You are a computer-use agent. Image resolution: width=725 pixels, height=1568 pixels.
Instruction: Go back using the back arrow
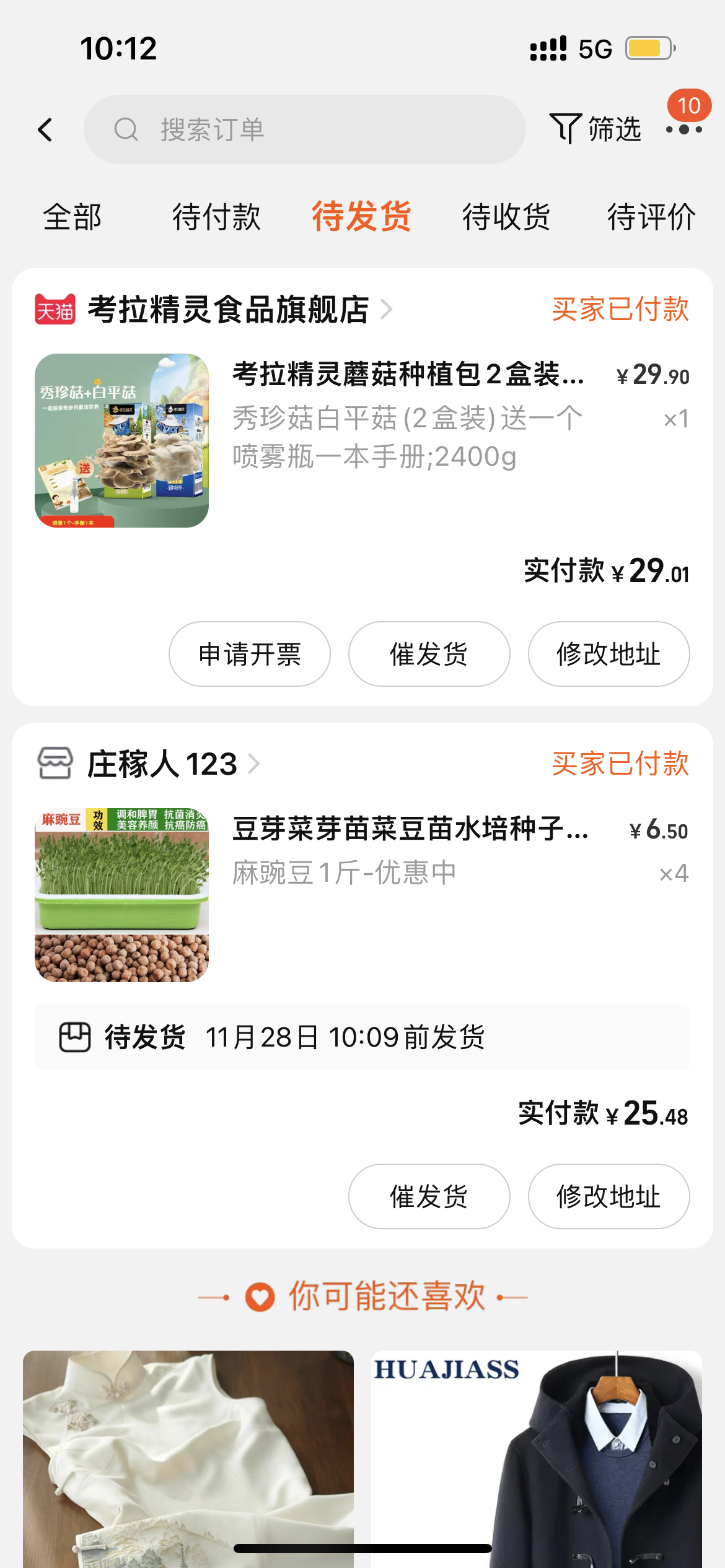tap(45, 130)
